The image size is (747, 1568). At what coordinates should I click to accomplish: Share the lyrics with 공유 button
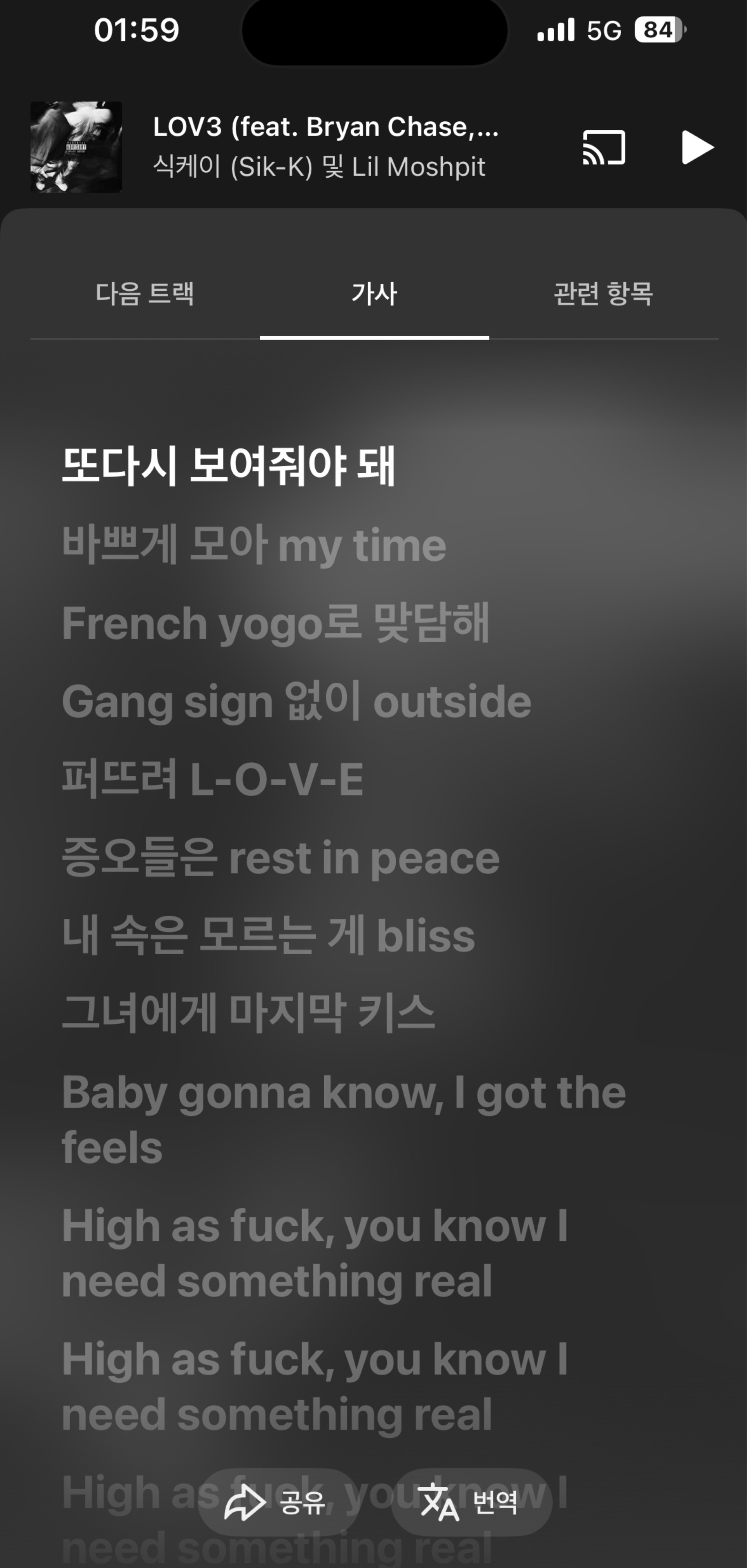278,1502
